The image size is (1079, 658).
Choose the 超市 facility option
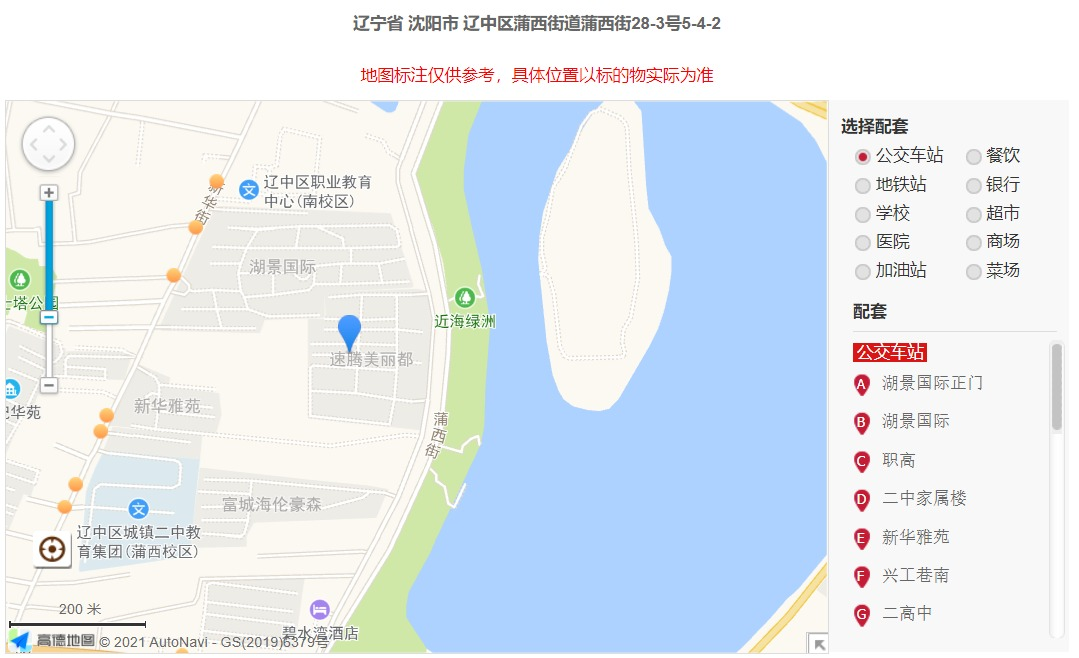[x=974, y=214]
